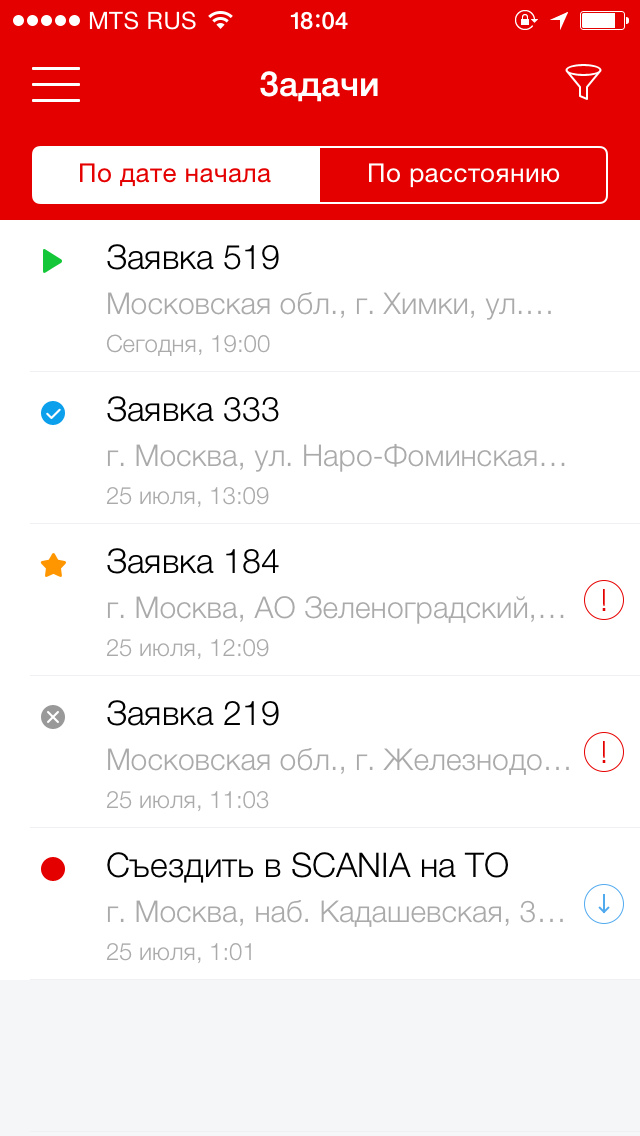Open Заявка 333 task

pos(320,448)
